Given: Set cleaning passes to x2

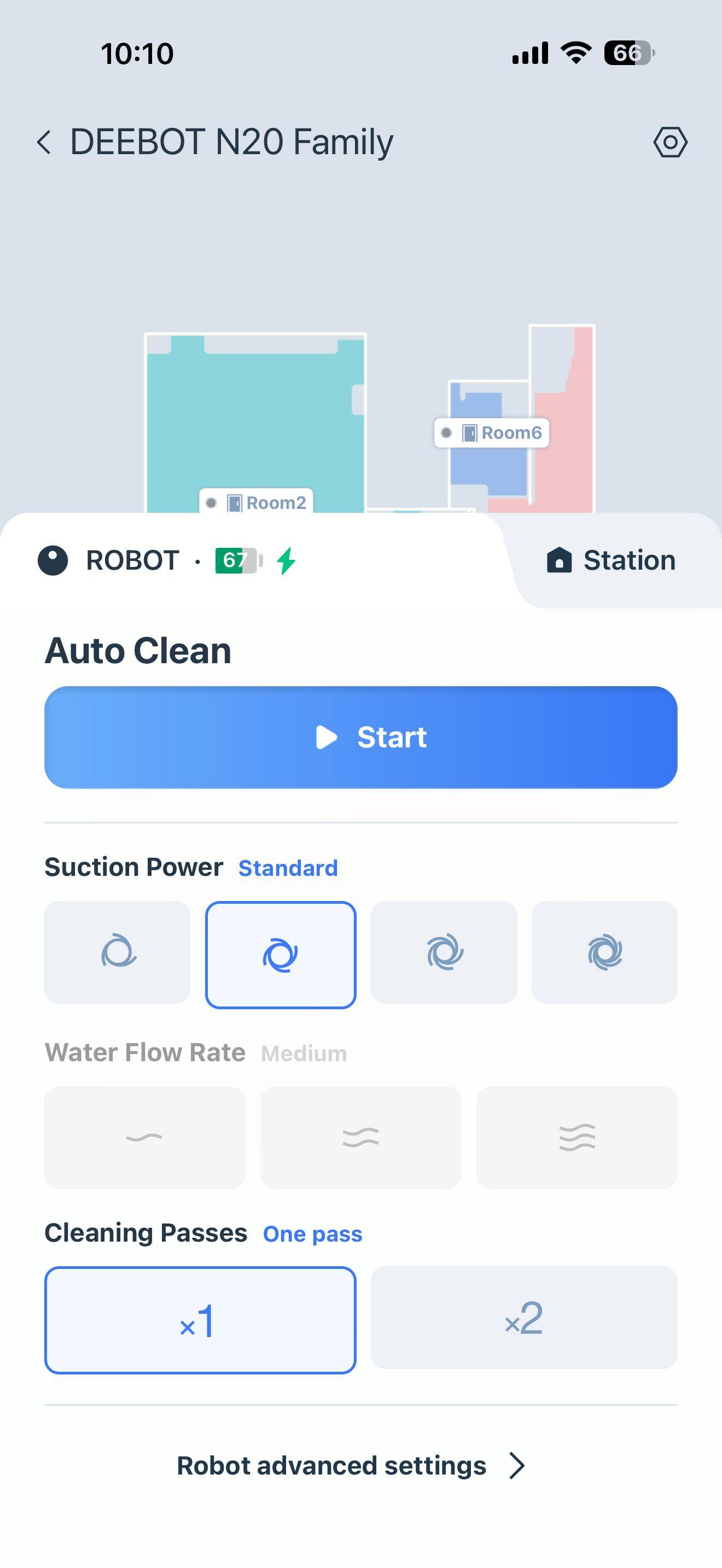Looking at the screenshot, I should pyautogui.click(x=523, y=1317).
